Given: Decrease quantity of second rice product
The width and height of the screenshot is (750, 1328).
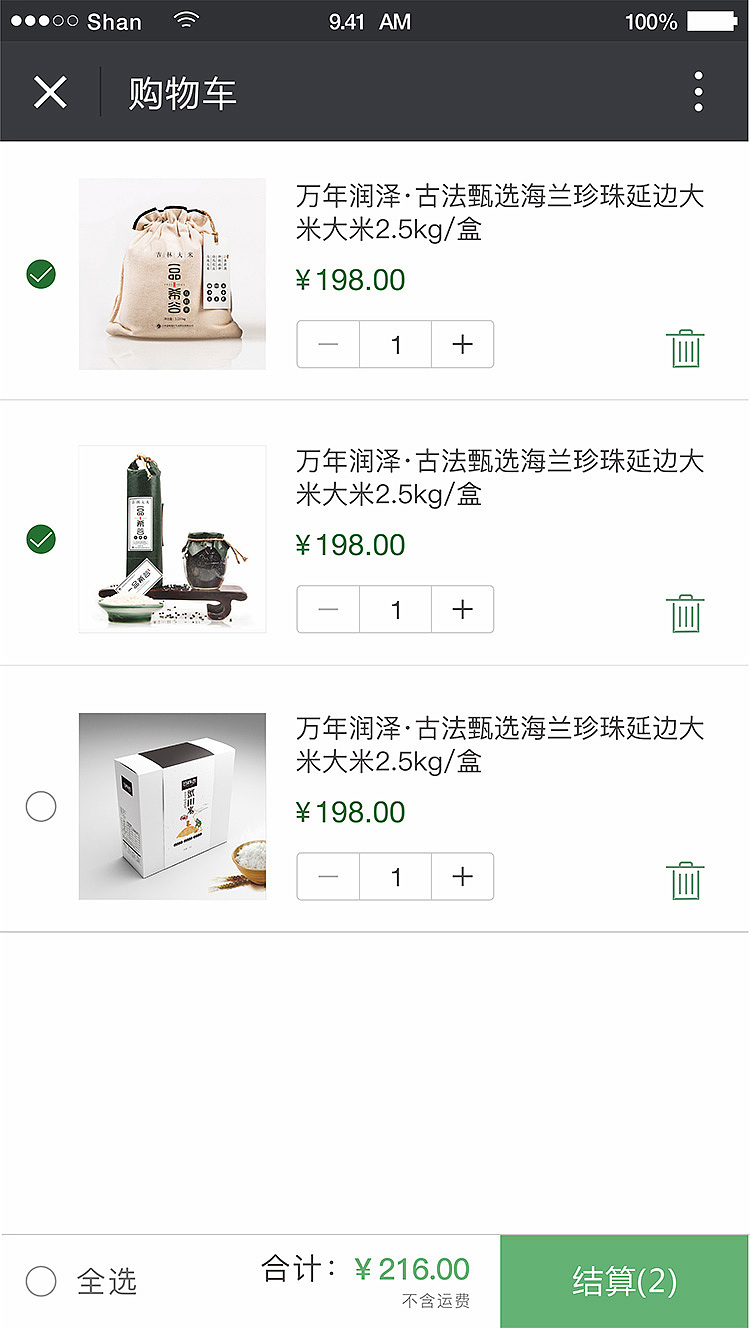Looking at the screenshot, I should (328, 609).
